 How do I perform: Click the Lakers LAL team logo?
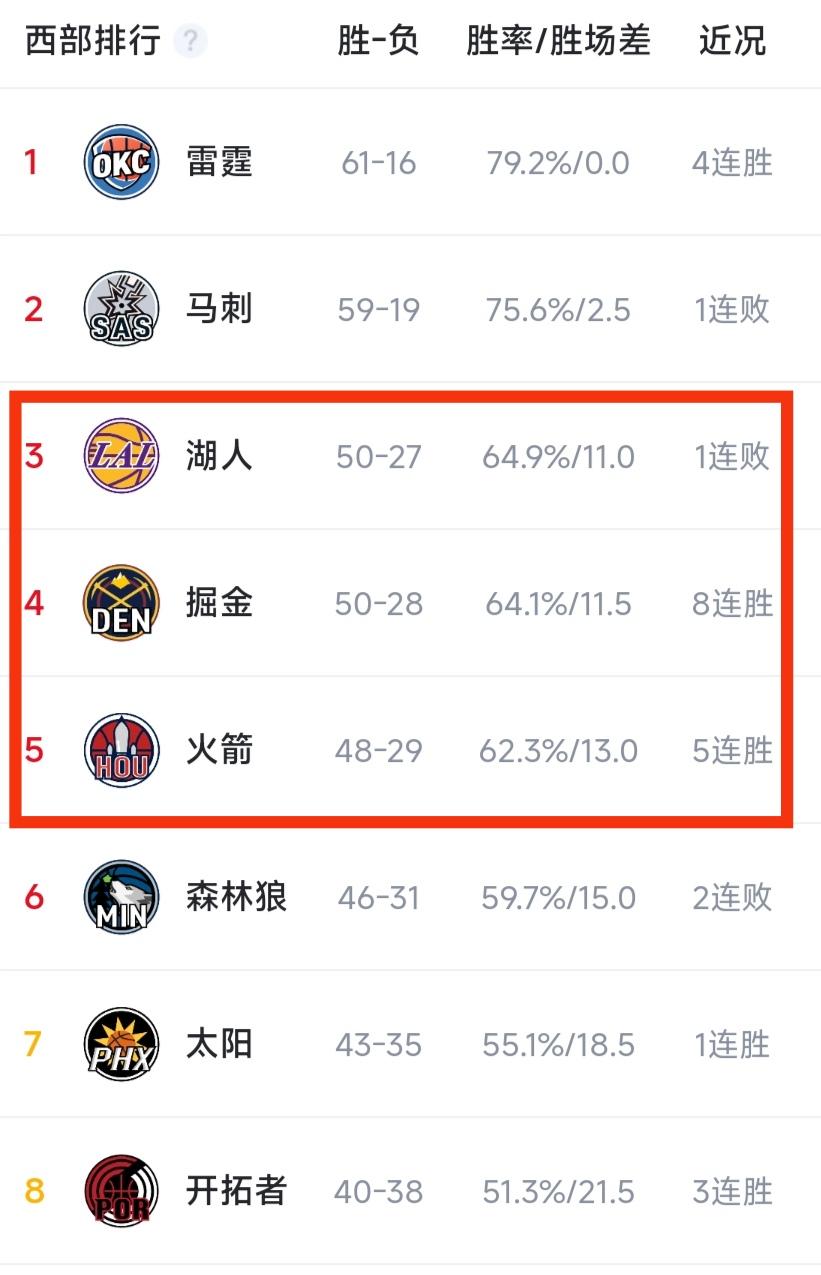(x=120, y=456)
